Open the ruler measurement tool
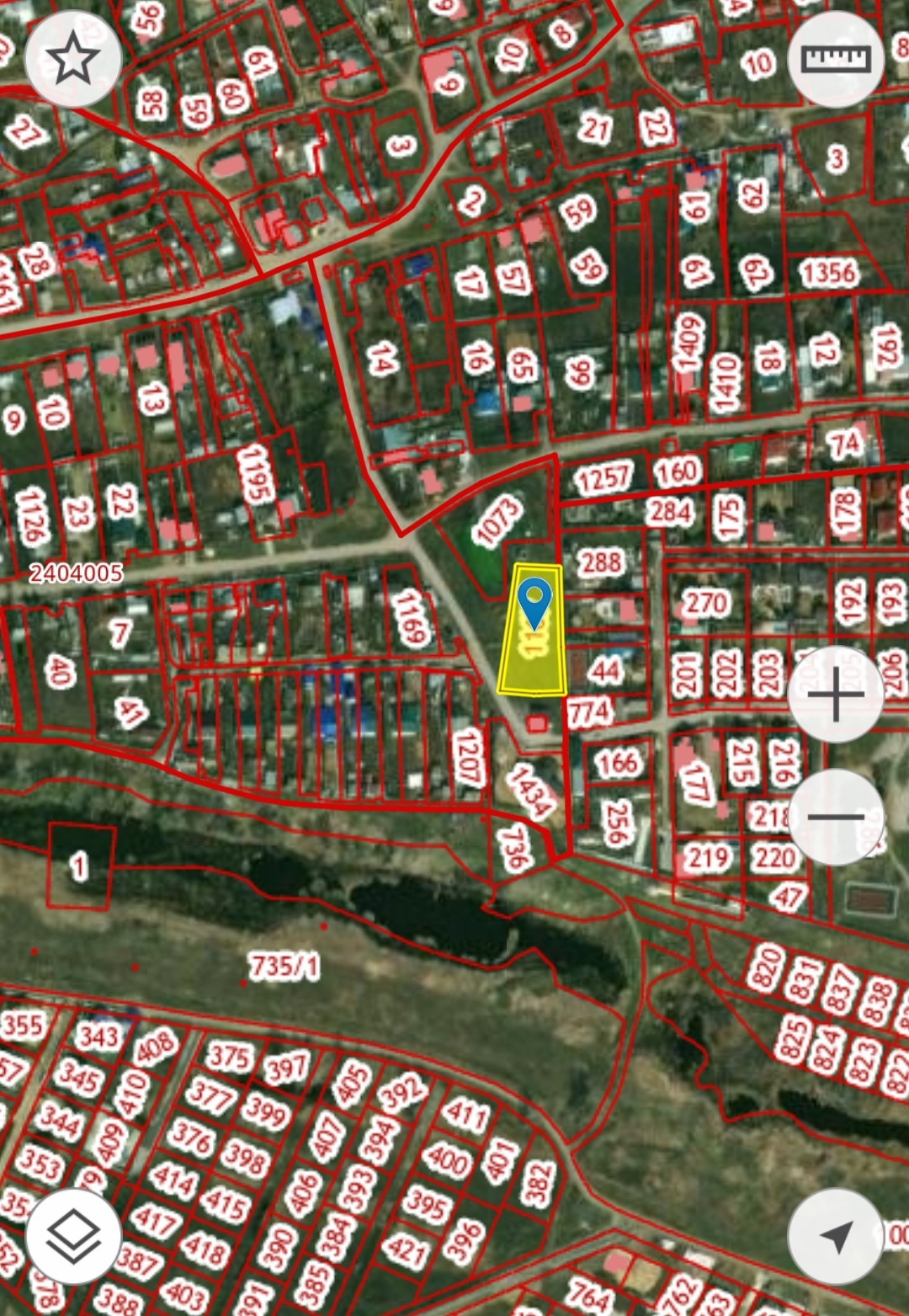 [x=836, y=59]
